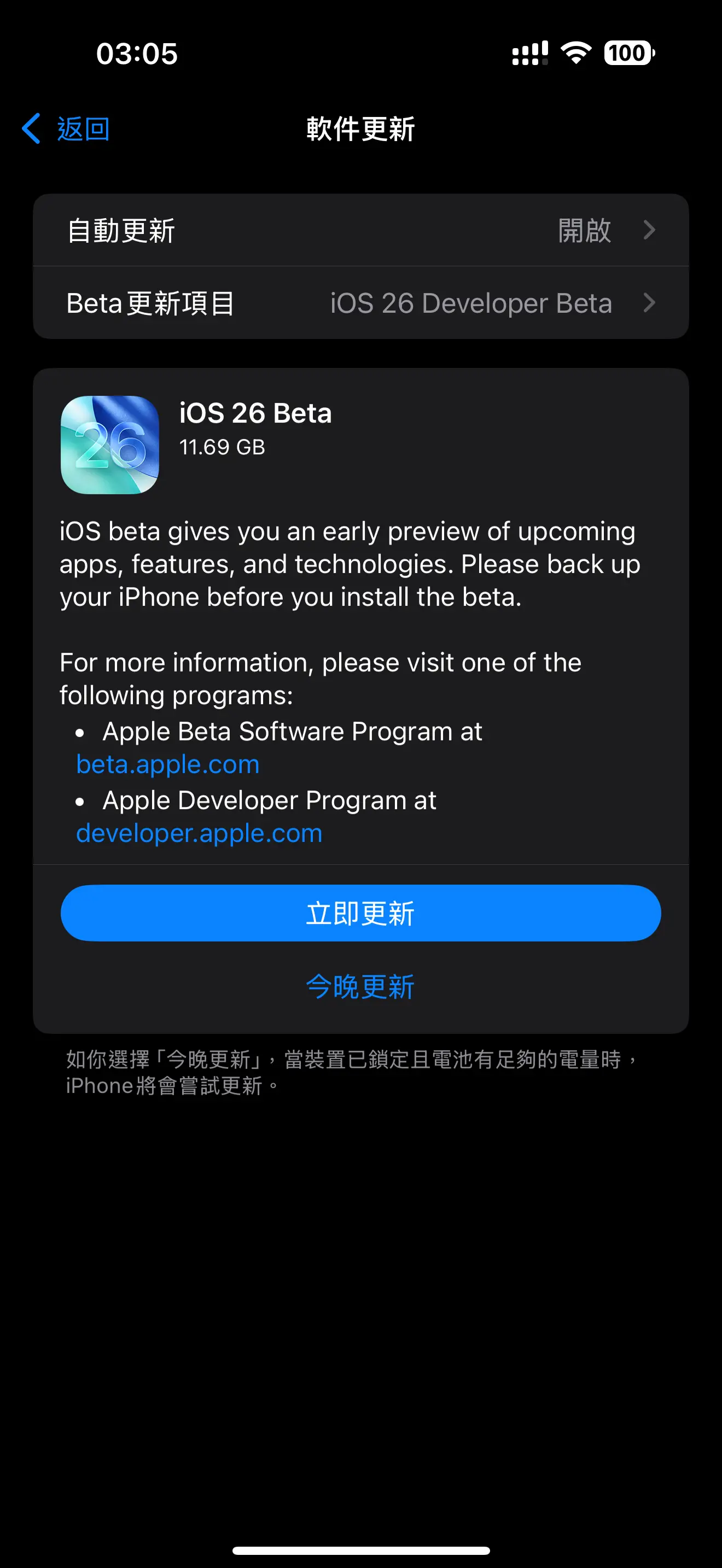The height and width of the screenshot is (1568, 722).
Task: Go back with the 返回 button
Action: coord(66,129)
